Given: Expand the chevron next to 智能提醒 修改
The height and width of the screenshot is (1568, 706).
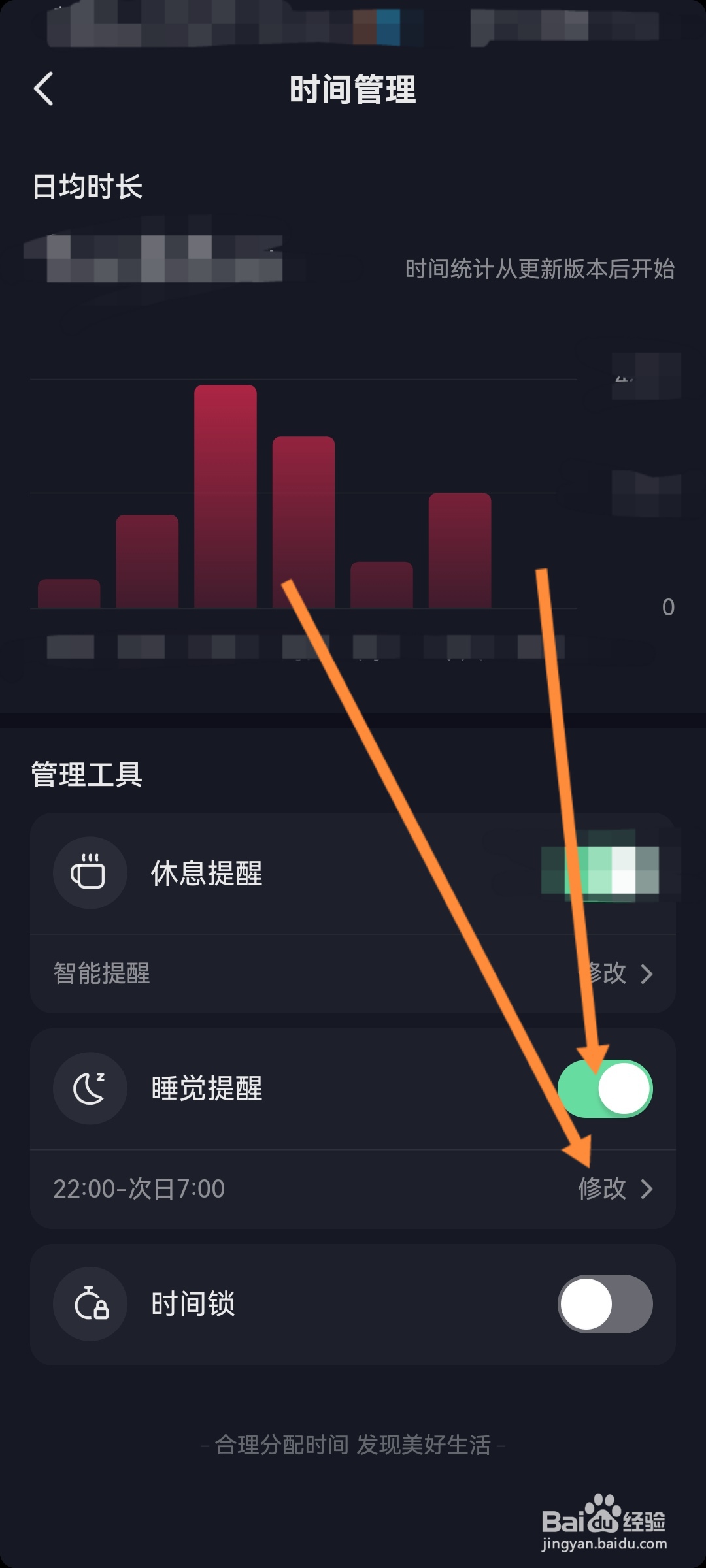Looking at the screenshot, I should pos(647,973).
